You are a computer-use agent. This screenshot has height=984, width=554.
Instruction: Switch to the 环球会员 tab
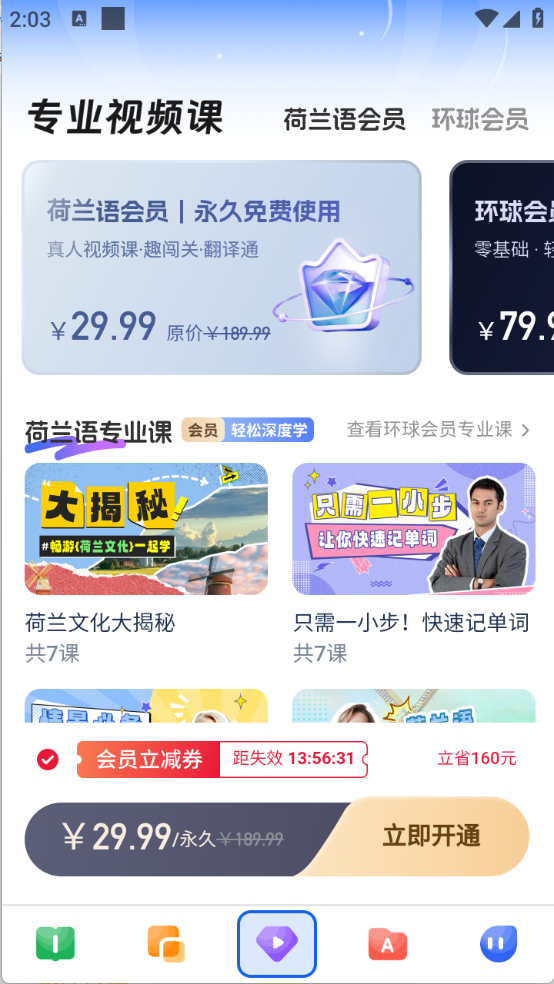click(479, 119)
